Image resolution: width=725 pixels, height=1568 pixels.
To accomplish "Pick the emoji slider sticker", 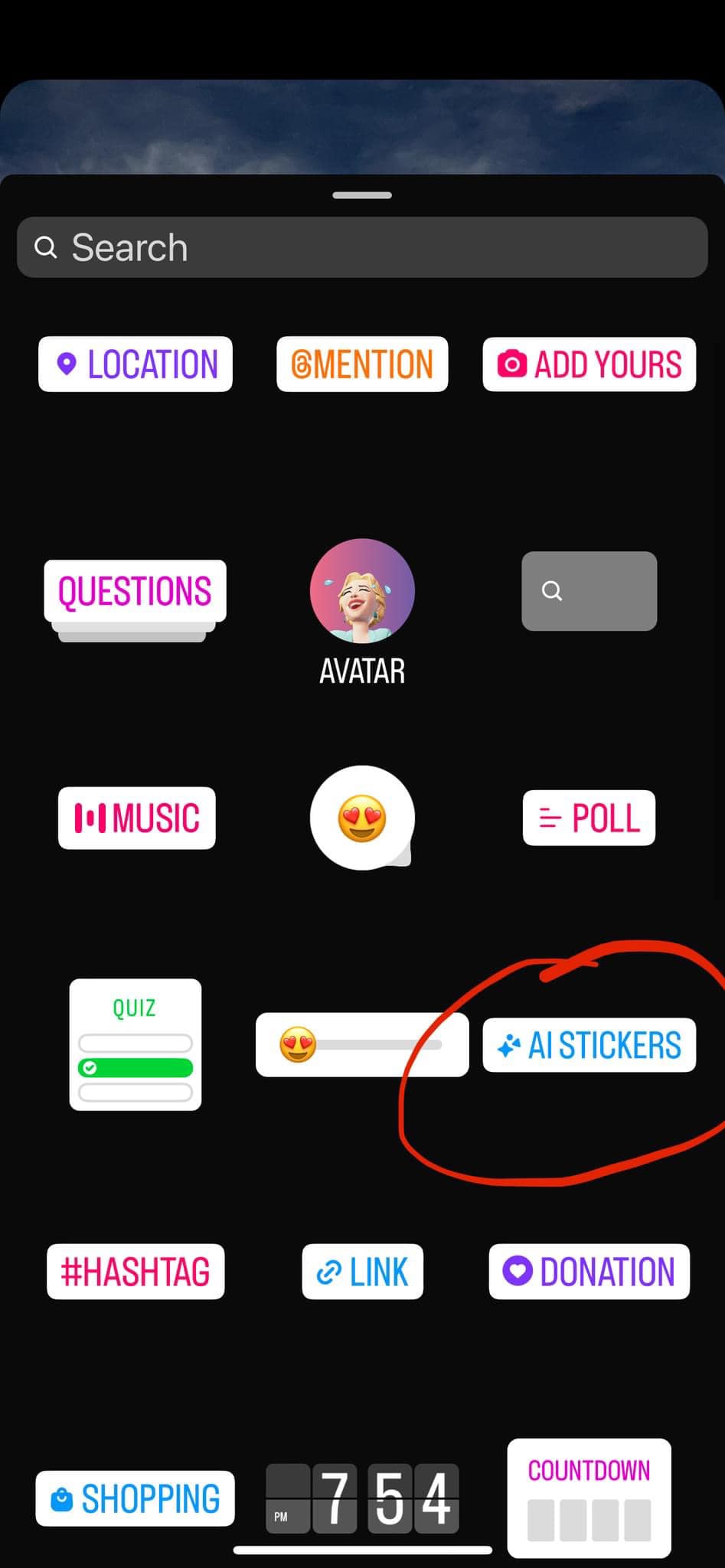I will 362,1044.
